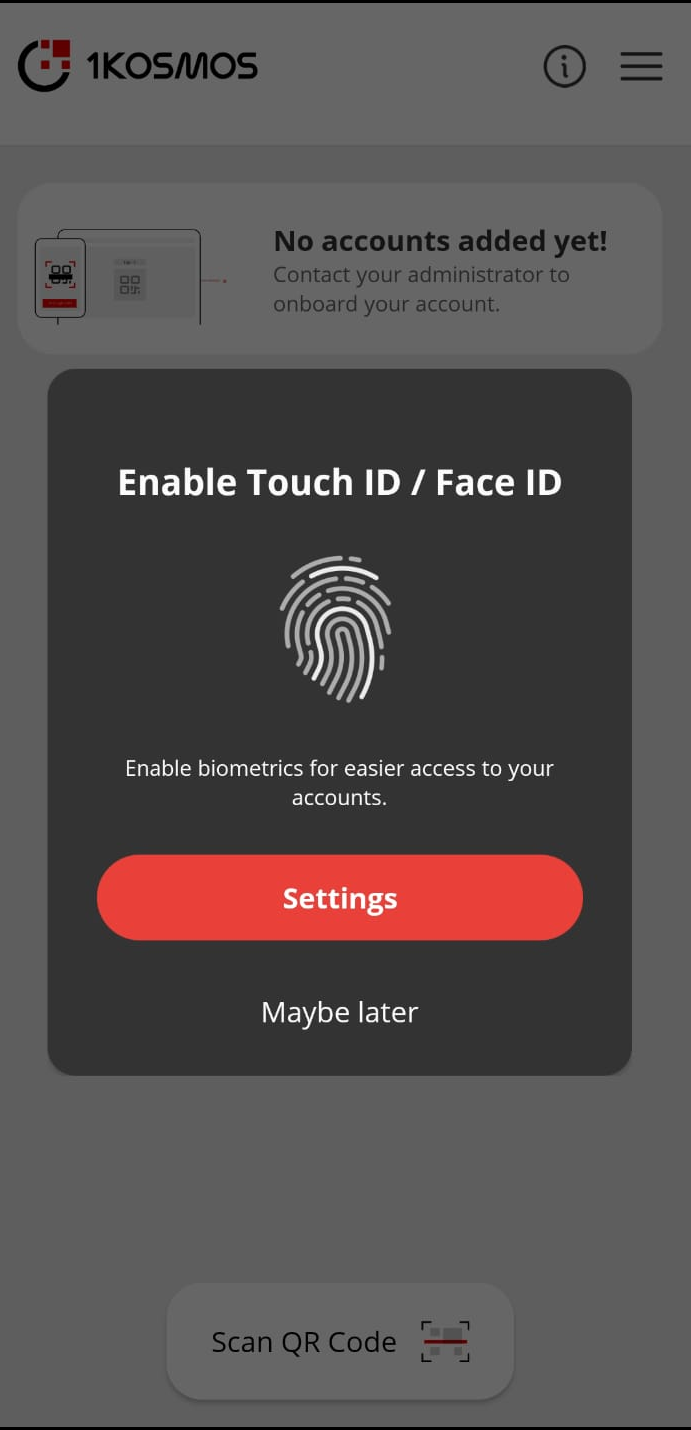Open the info icon in header
The width and height of the screenshot is (691, 1430).
pyautogui.click(x=564, y=67)
